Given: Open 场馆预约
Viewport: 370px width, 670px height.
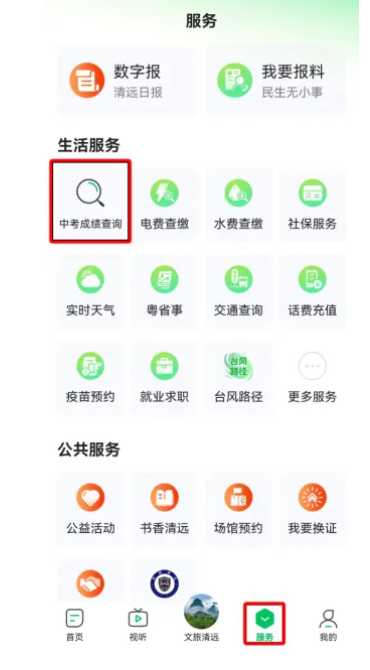Looking at the screenshot, I should pyautogui.click(x=238, y=510).
